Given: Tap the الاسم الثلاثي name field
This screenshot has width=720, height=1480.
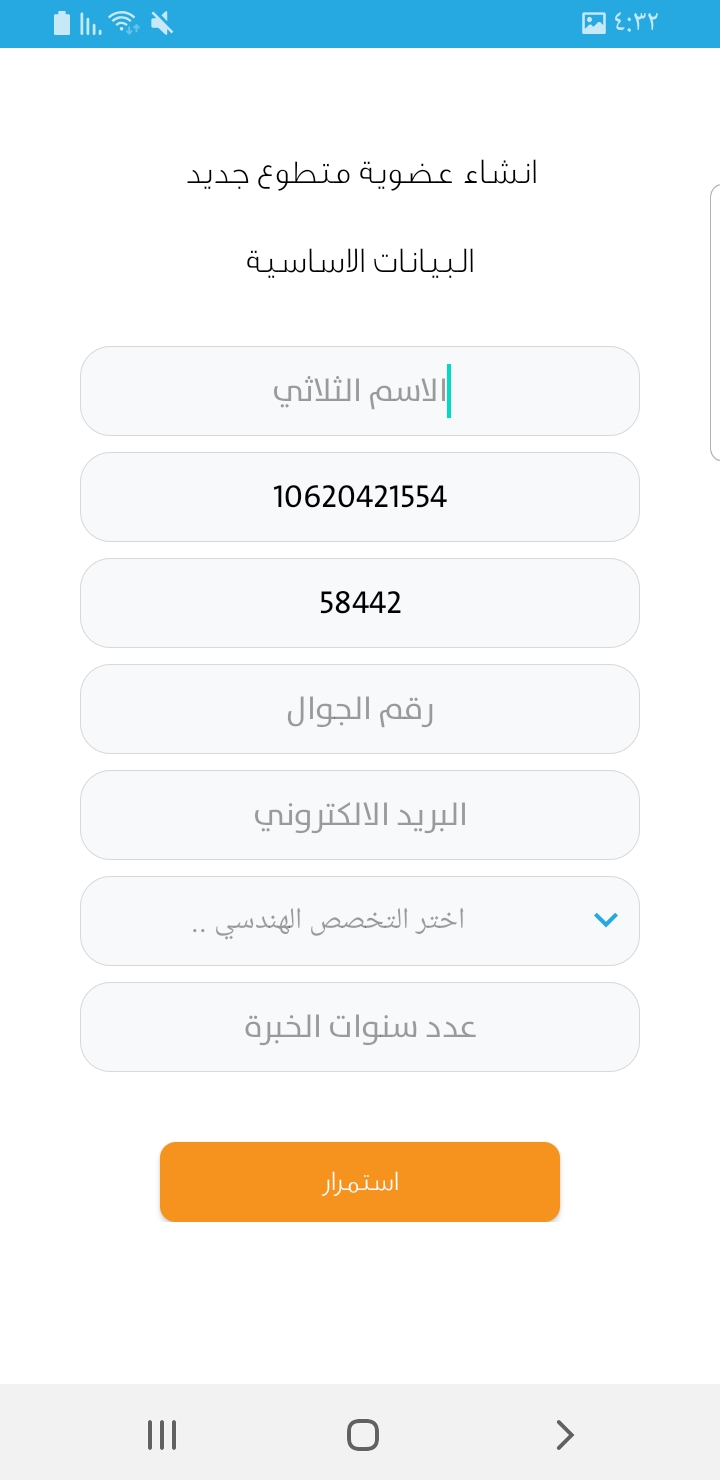Looking at the screenshot, I should (360, 391).
